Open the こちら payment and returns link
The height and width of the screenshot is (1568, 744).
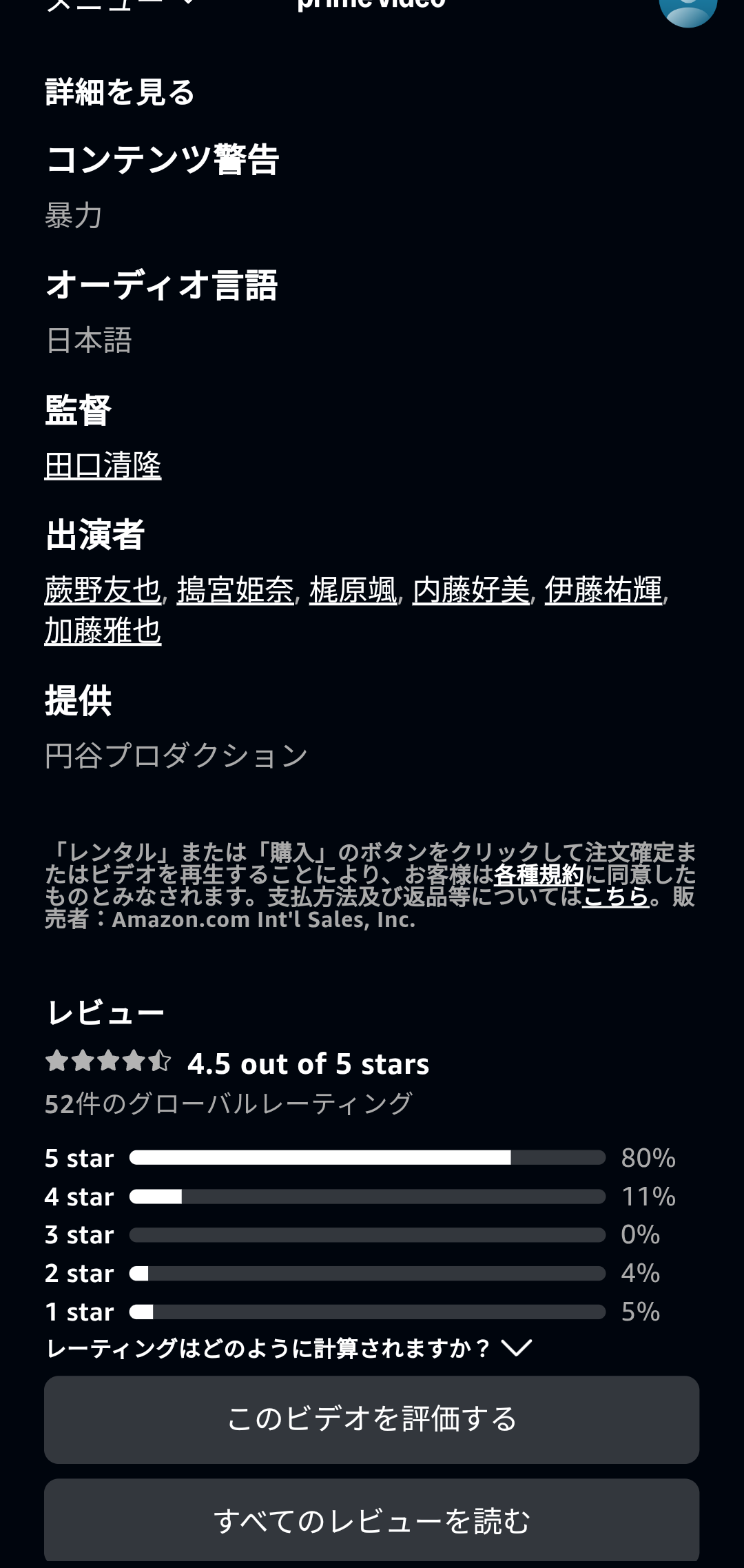coord(616,897)
